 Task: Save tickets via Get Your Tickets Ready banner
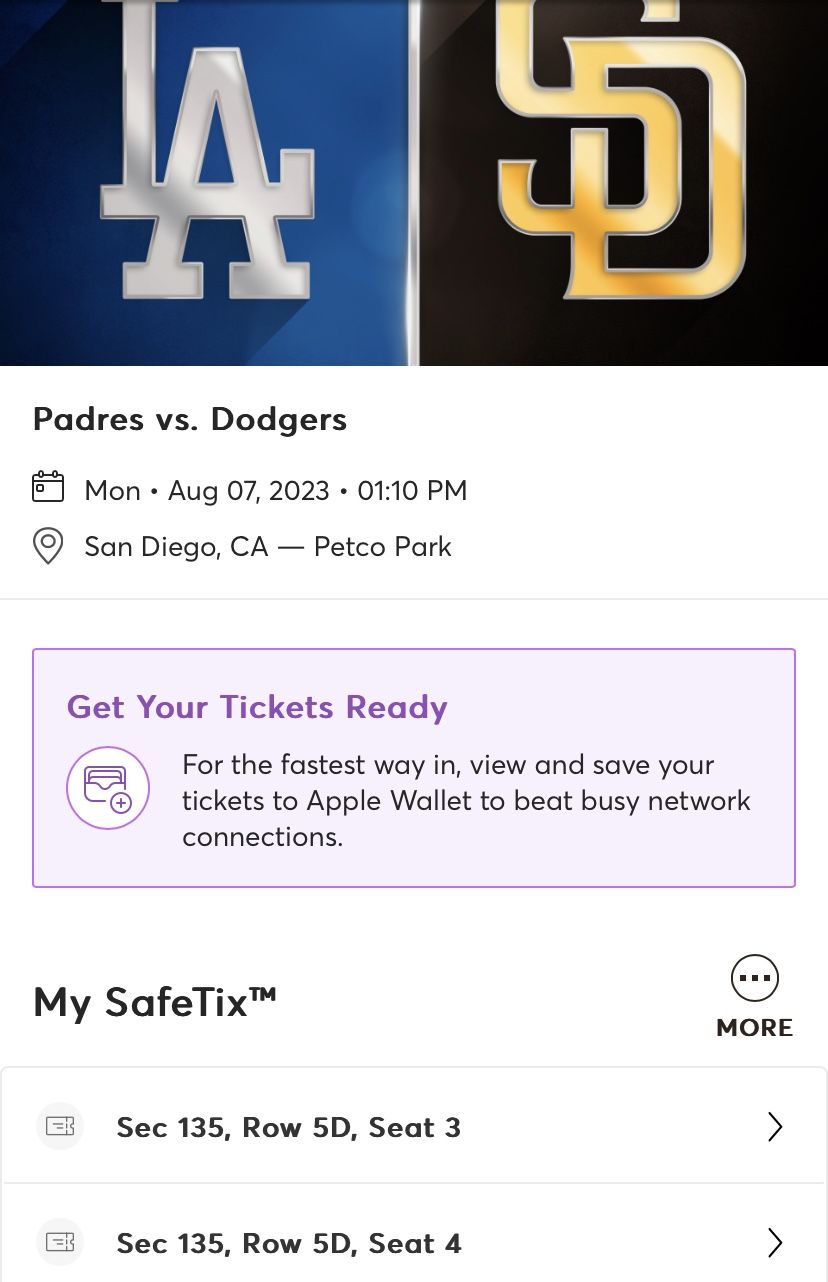click(413, 768)
